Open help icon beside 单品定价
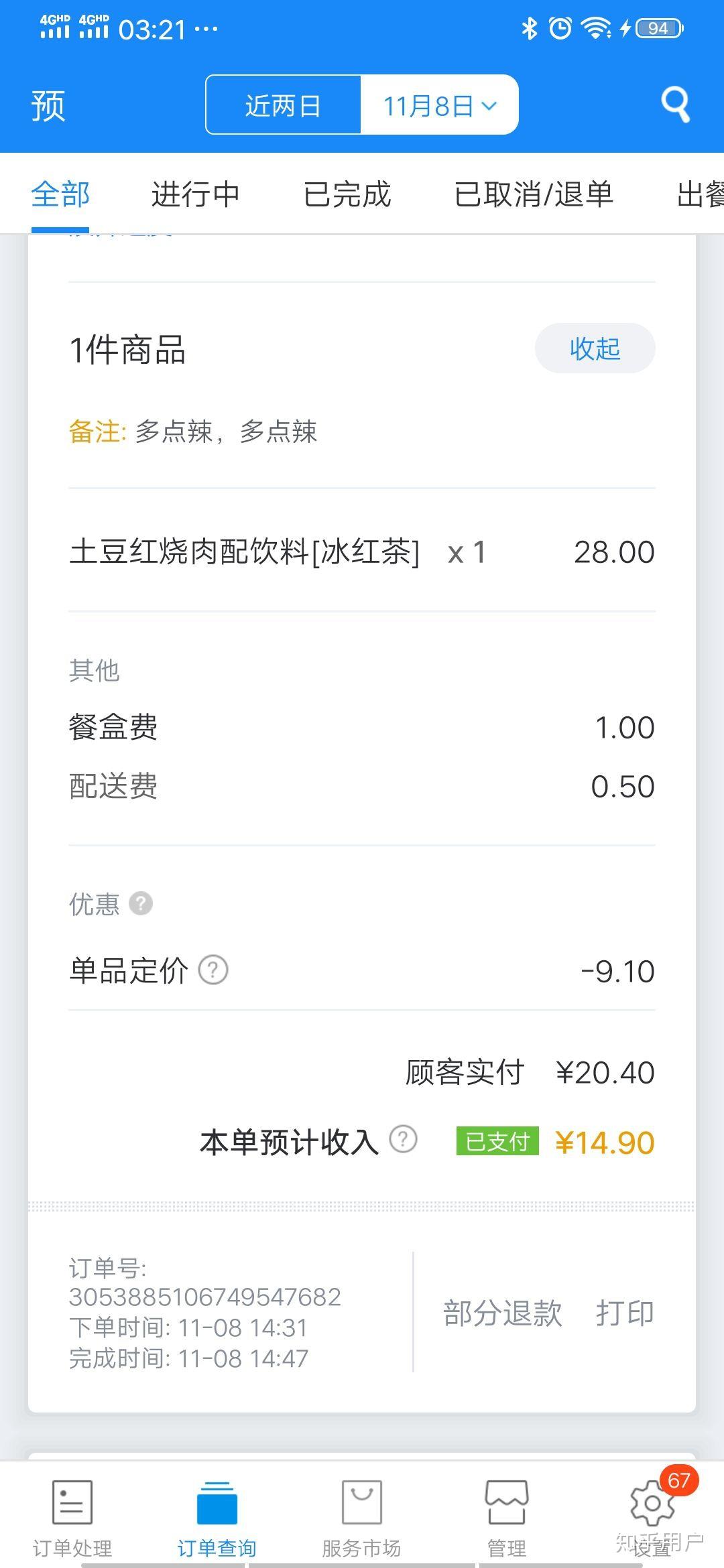 click(x=213, y=970)
